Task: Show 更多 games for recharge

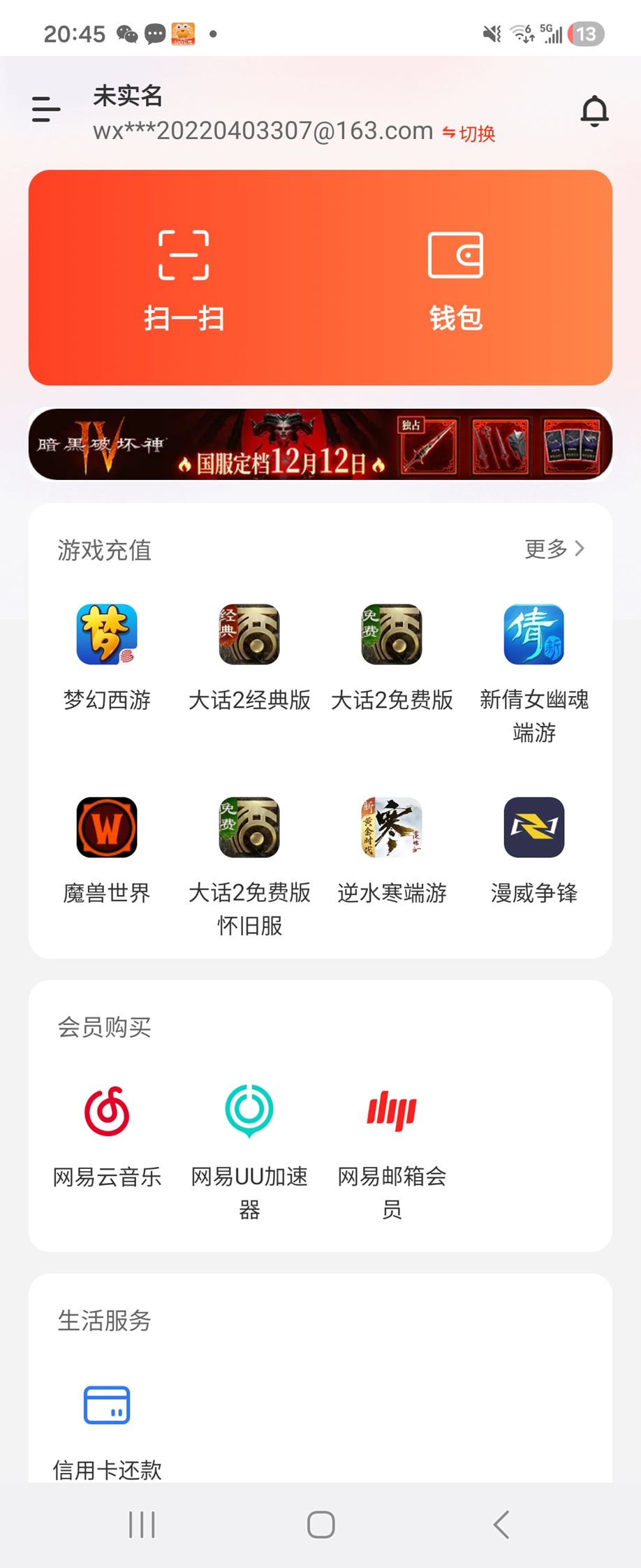Action: pyautogui.click(x=554, y=549)
